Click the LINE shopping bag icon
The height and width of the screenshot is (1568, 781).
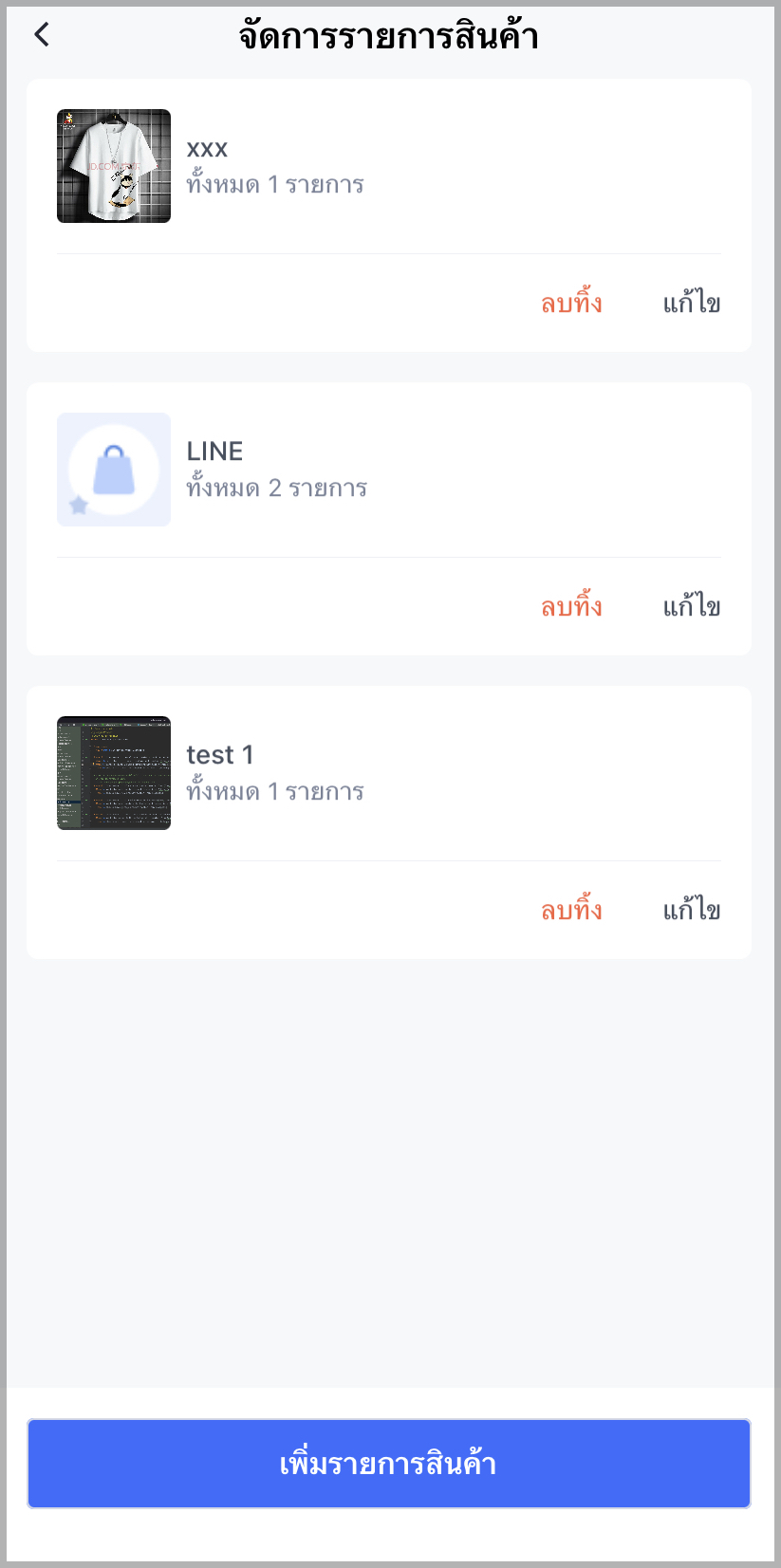coord(113,470)
